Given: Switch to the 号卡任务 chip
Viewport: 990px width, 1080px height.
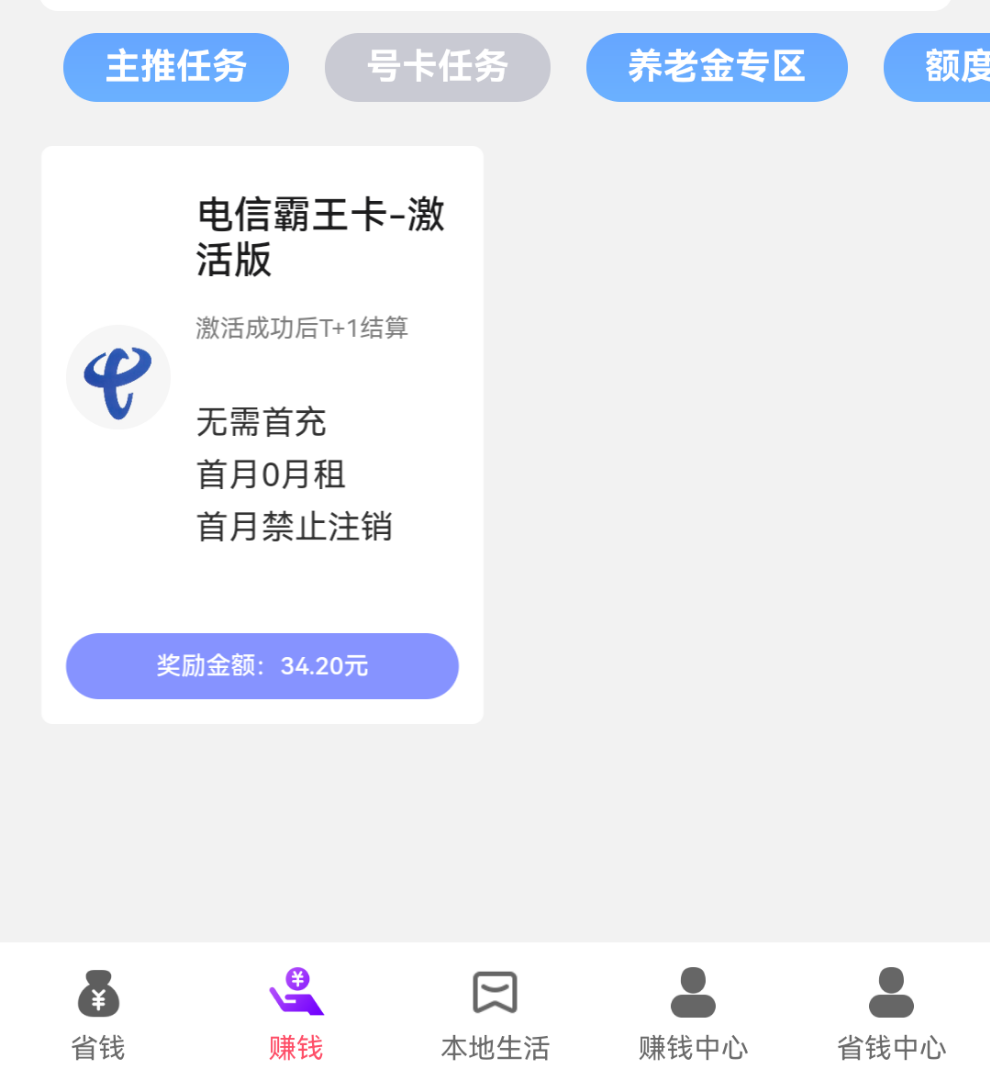Looking at the screenshot, I should coord(437,67).
